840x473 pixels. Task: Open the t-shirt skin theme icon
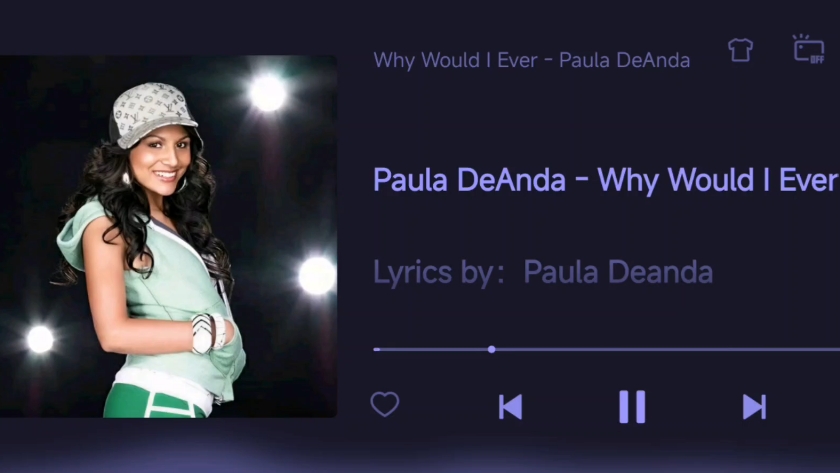tap(740, 50)
